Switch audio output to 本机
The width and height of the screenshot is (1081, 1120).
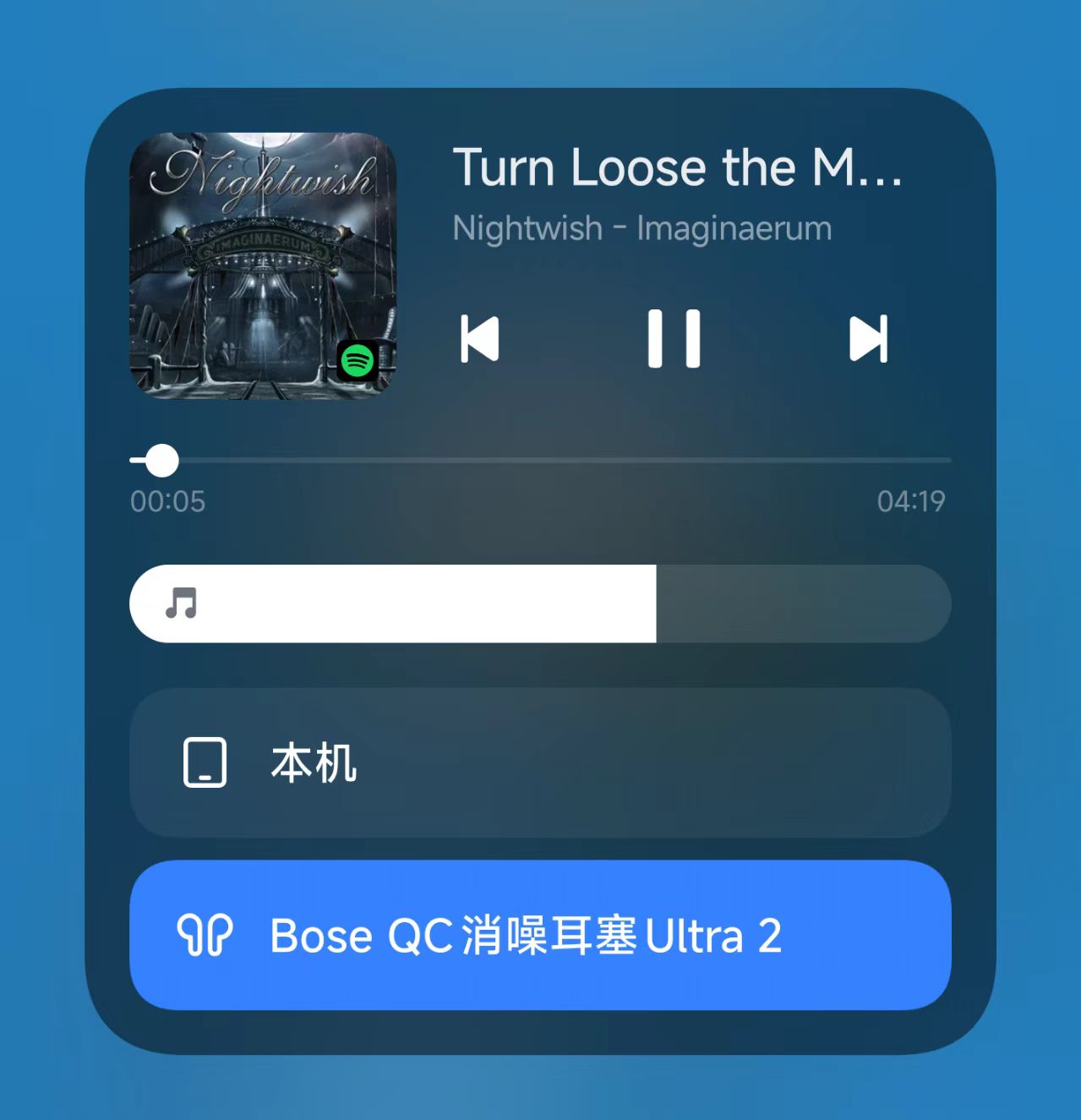click(x=539, y=762)
